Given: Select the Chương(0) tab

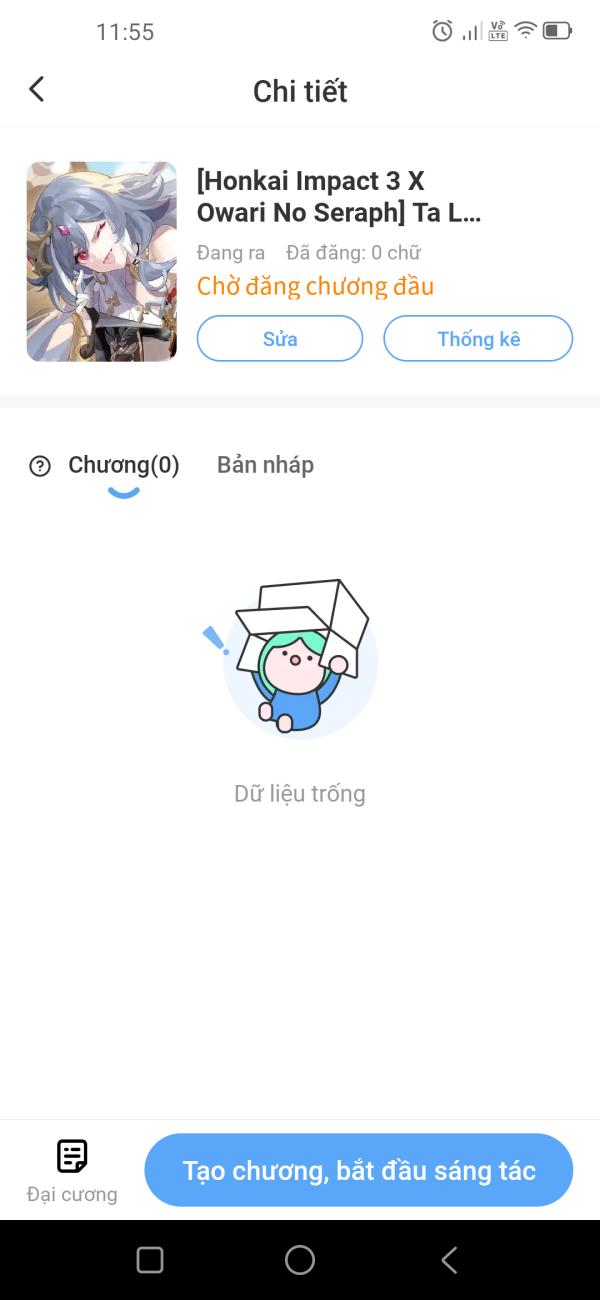Looking at the screenshot, I should pyautogui.click(x=124, y=465).
